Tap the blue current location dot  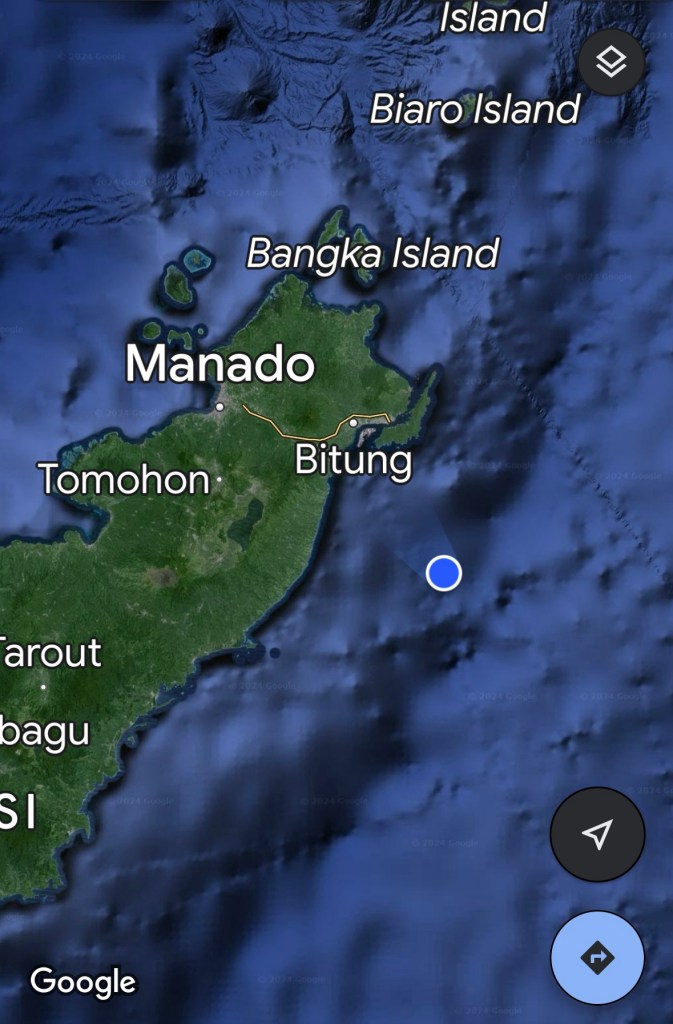(444, 573)
